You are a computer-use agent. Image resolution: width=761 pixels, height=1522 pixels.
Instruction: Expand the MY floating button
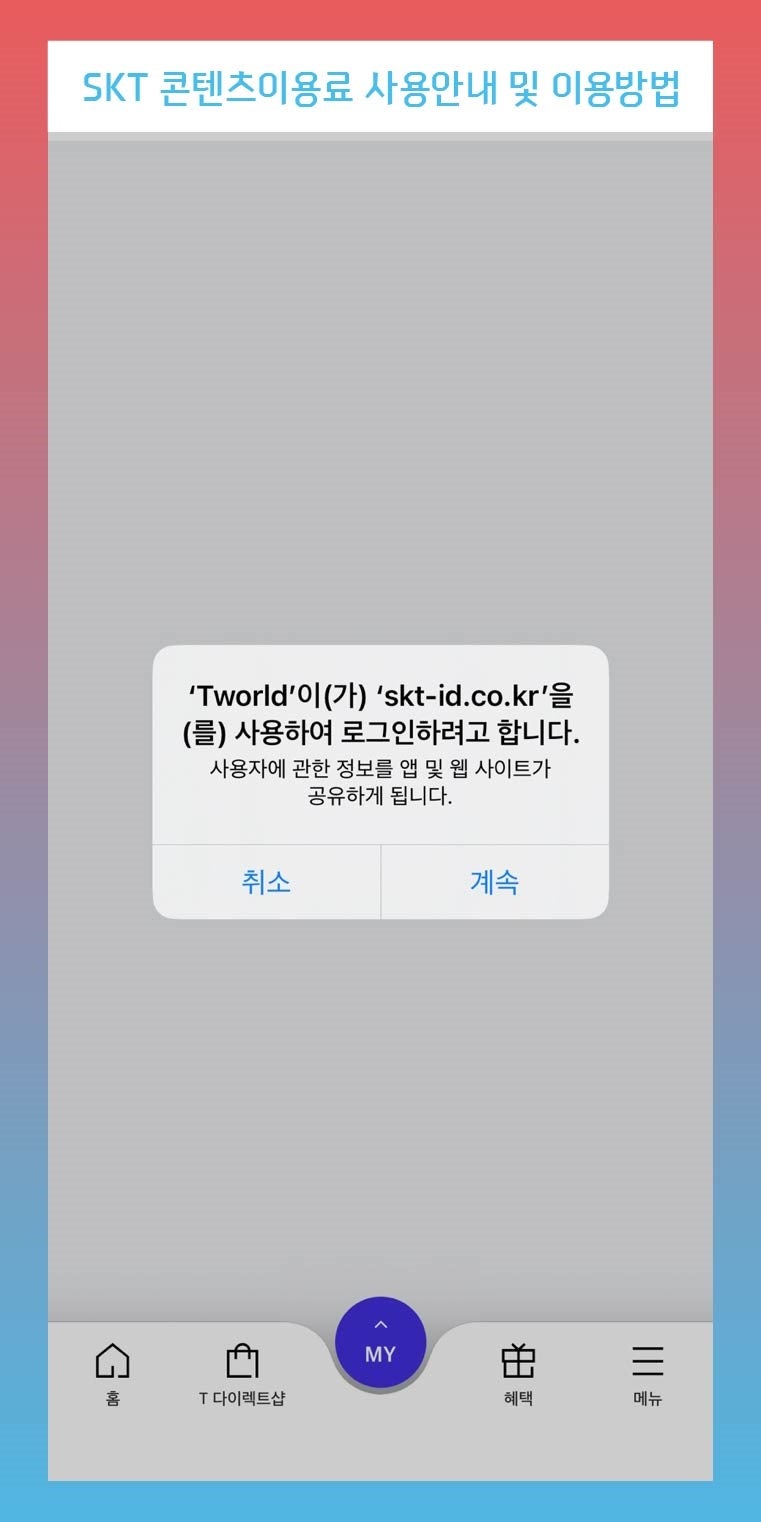point(380,1343)
